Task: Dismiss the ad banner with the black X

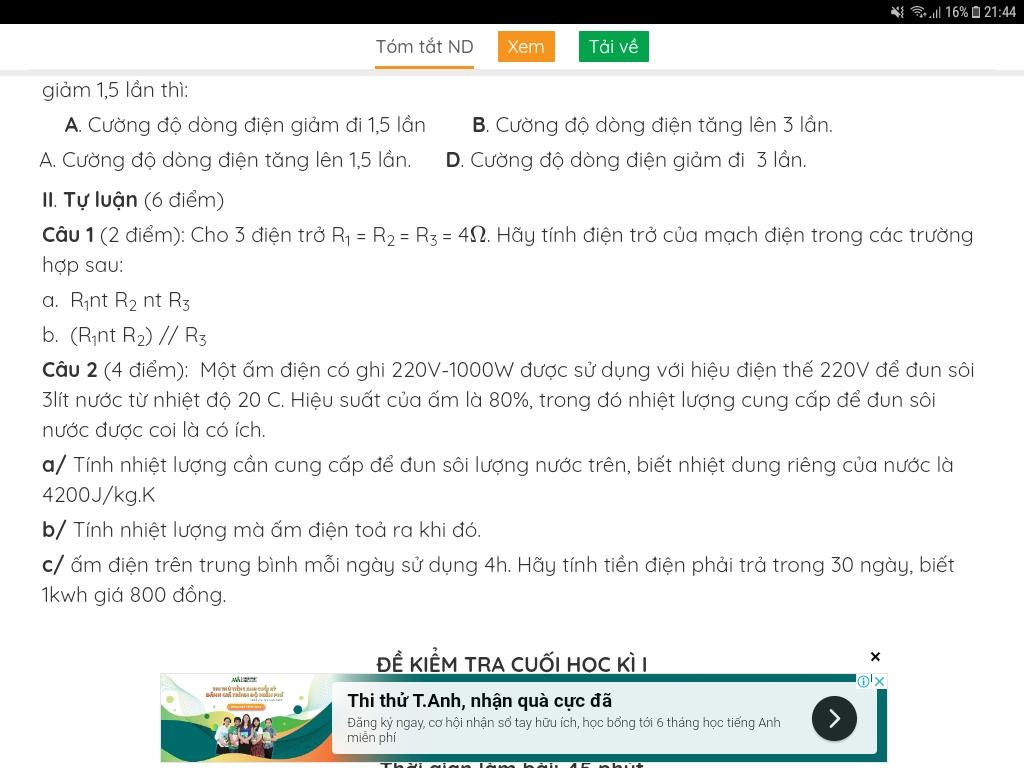Action: (875, 657)
